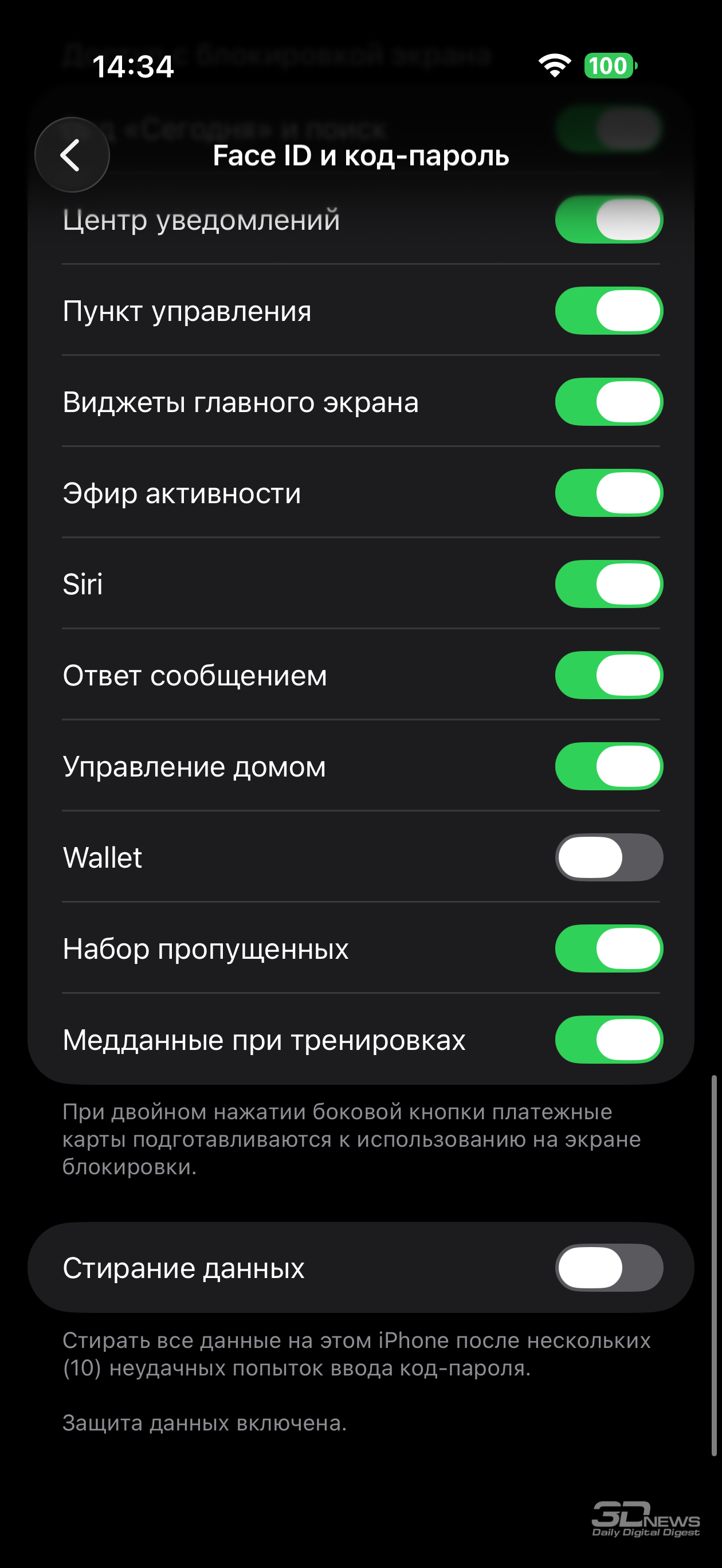Disable Siri access when locked
Viewport: 722px width, 1568px height.
[608, 584]
